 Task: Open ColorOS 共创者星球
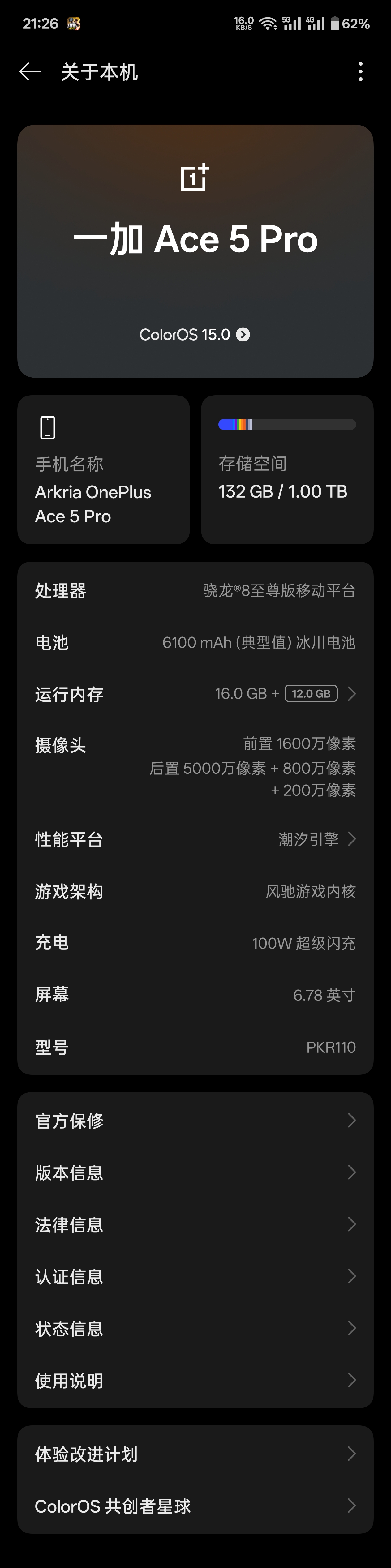click(x=195, y=1506)
